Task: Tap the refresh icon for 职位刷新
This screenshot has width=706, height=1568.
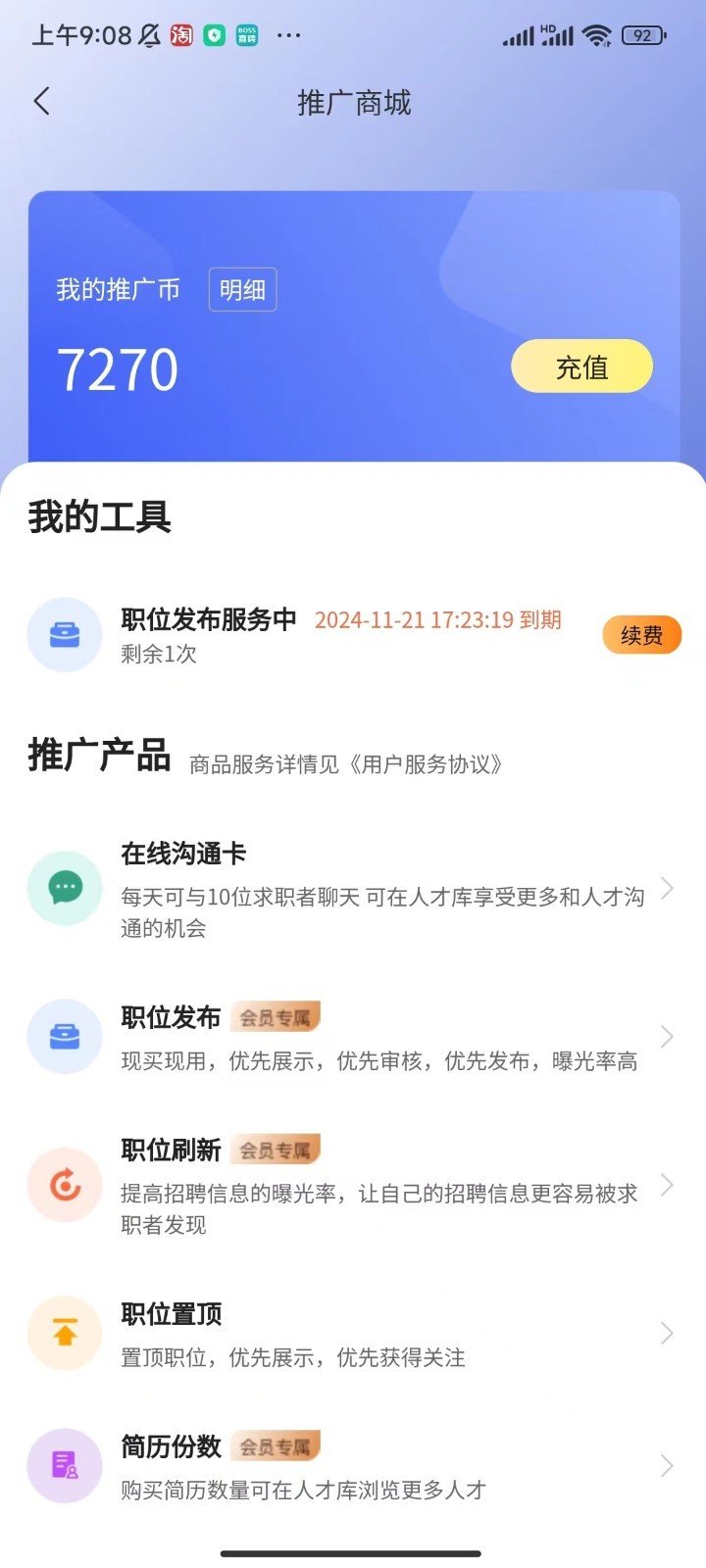Action: 65,1185
